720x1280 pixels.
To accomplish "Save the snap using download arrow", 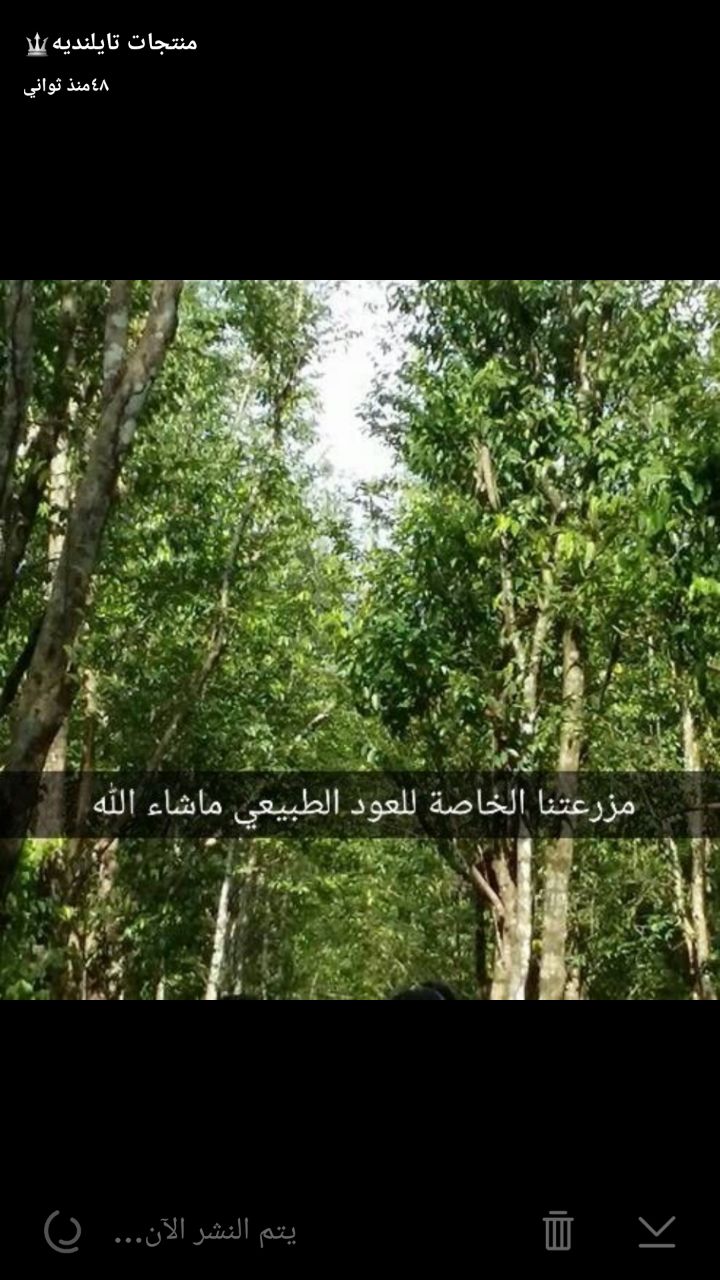I will 657,1231.
